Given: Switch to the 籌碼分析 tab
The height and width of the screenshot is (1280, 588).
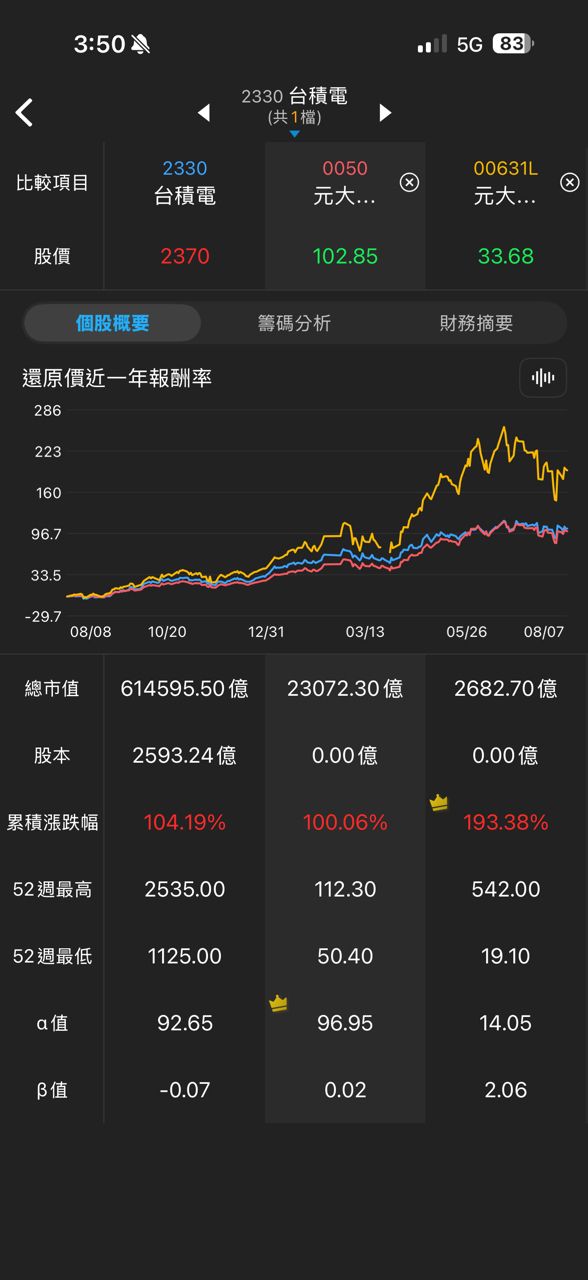Looking at the screenshot, I should pyautogui.click(x=294, y=323).
